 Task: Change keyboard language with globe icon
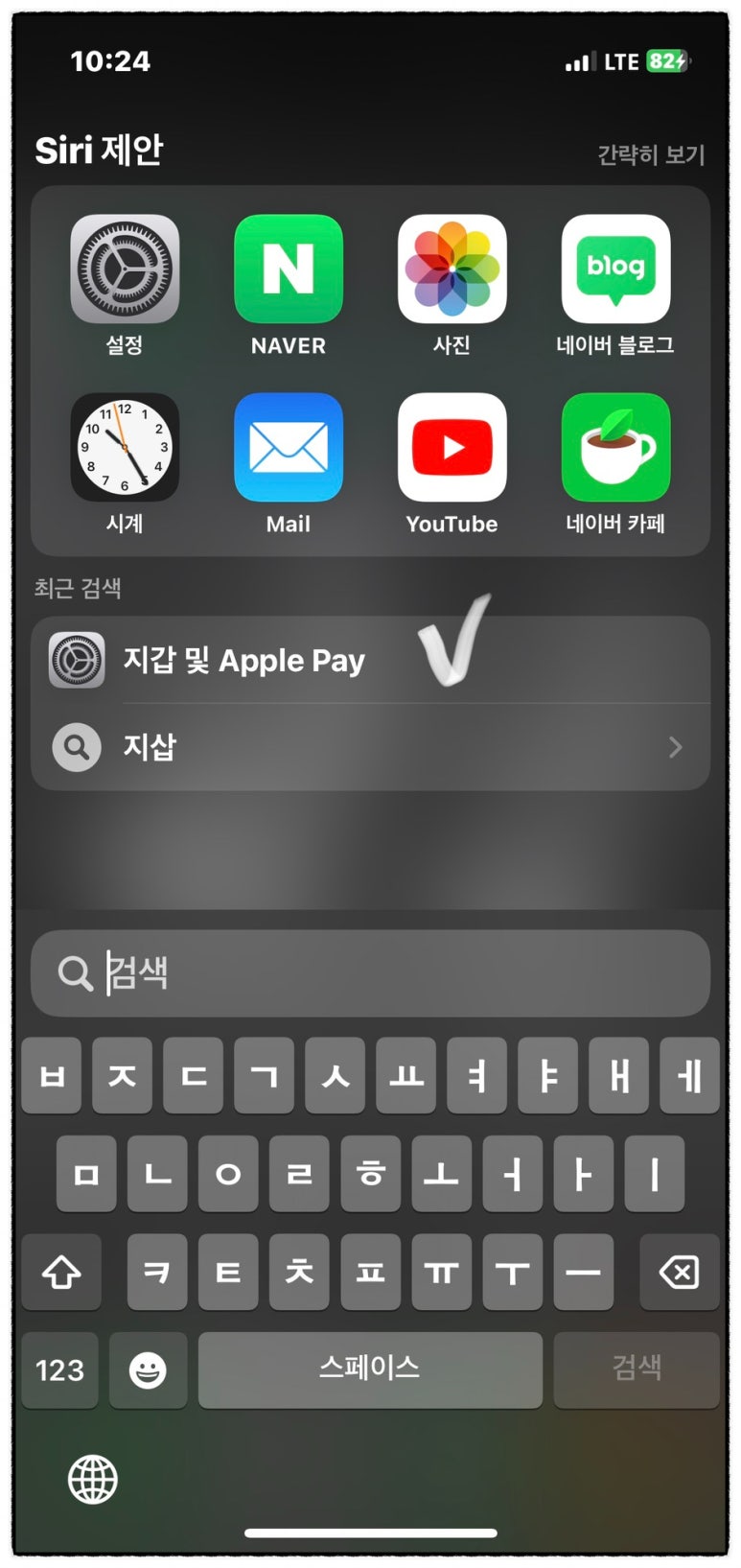tap(93, 1479)
